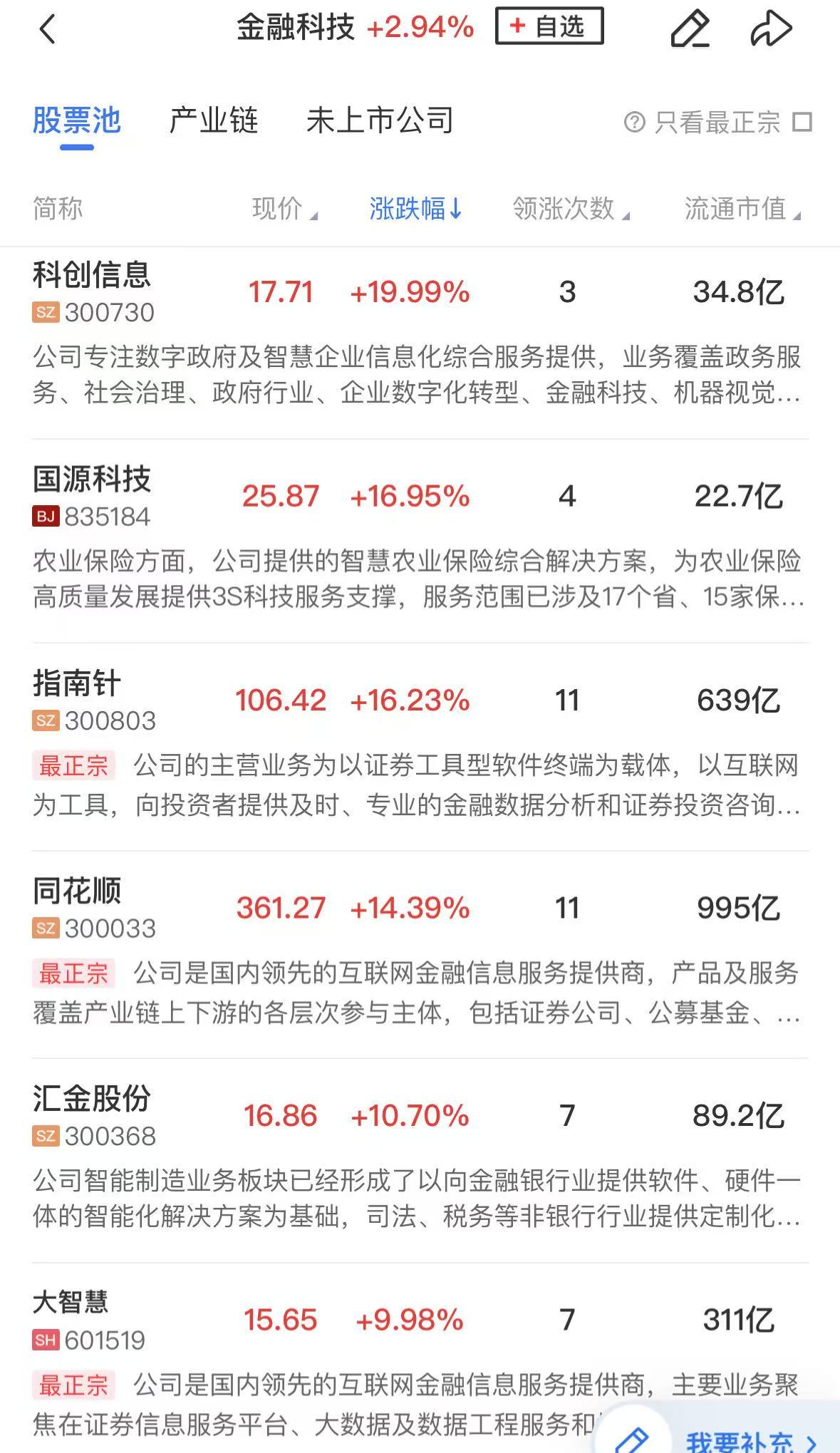
Task: Switch to the 未上市公司 tab
Action: 380,121
